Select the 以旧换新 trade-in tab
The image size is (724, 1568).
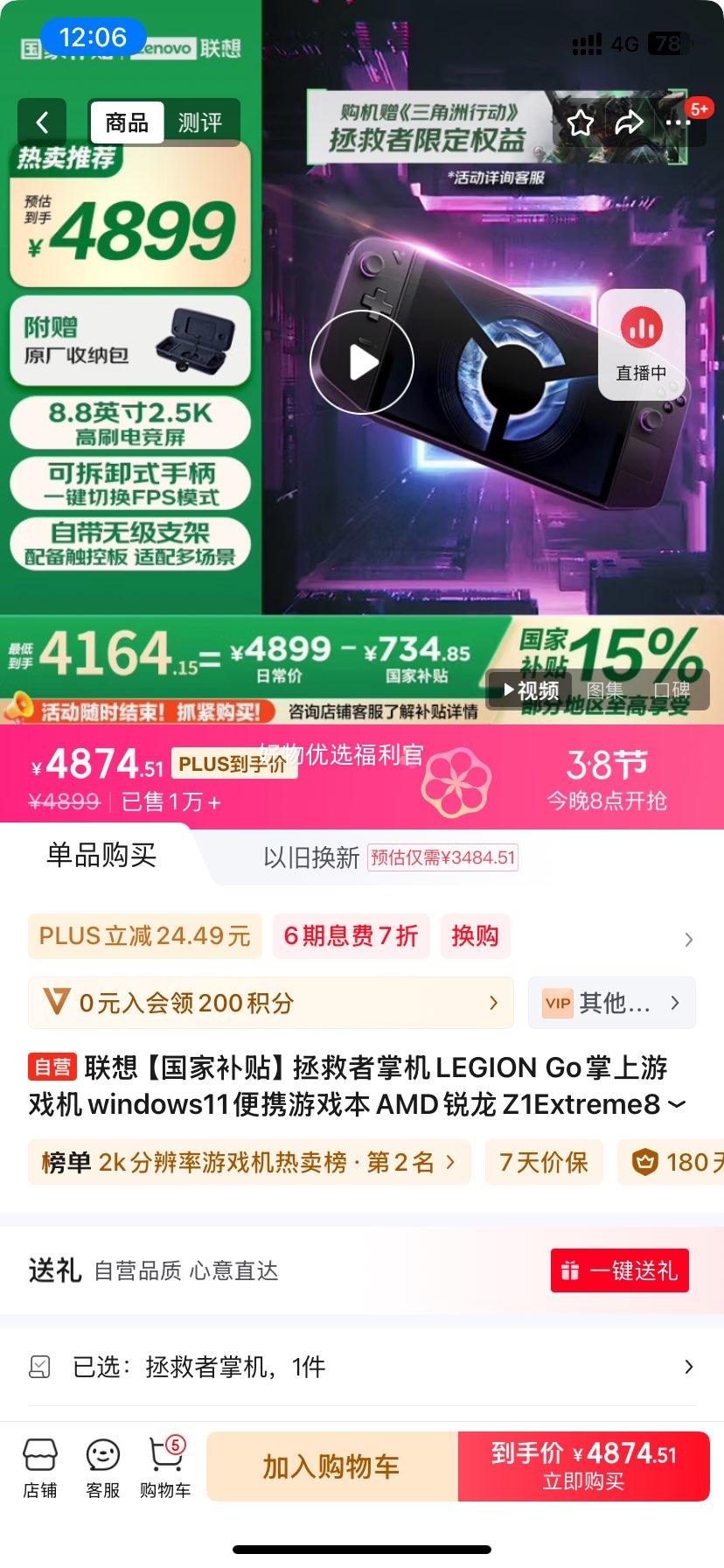[x=312, y=856]
